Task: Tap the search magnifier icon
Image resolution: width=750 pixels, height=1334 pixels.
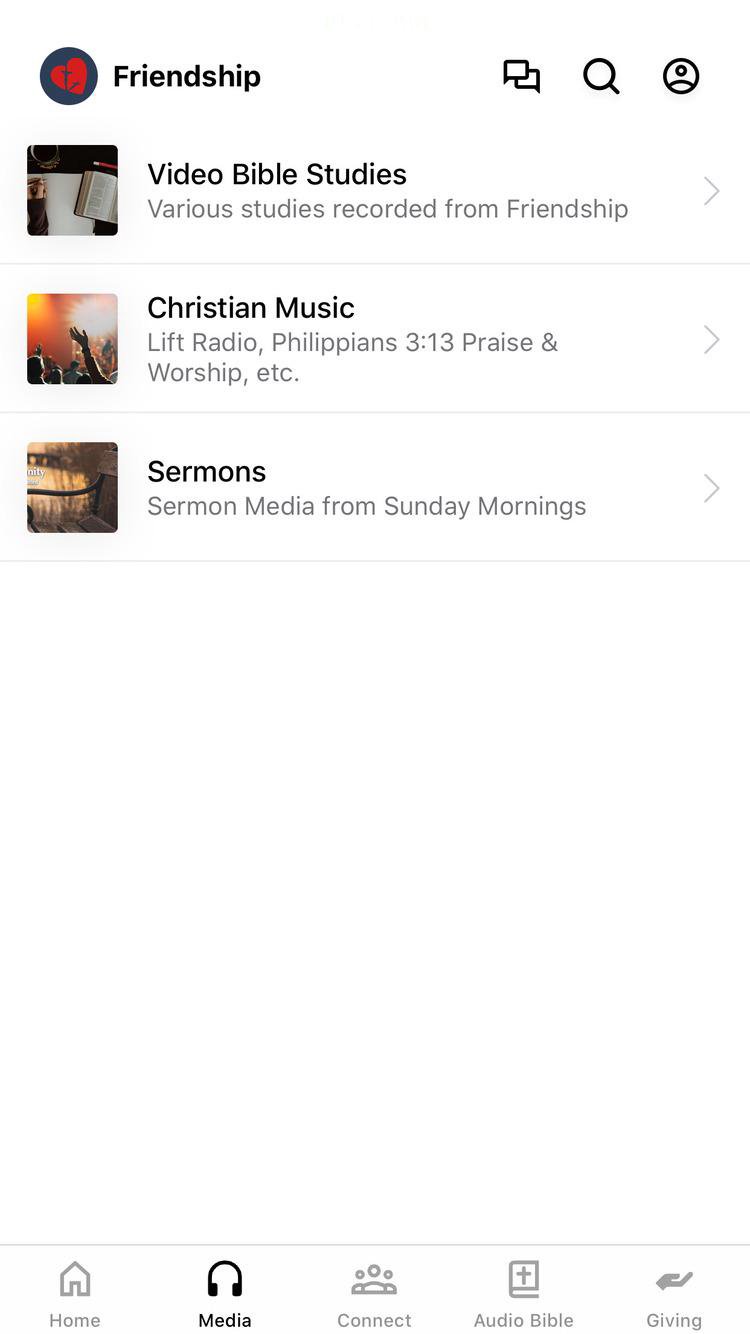Action: point(601,76)
